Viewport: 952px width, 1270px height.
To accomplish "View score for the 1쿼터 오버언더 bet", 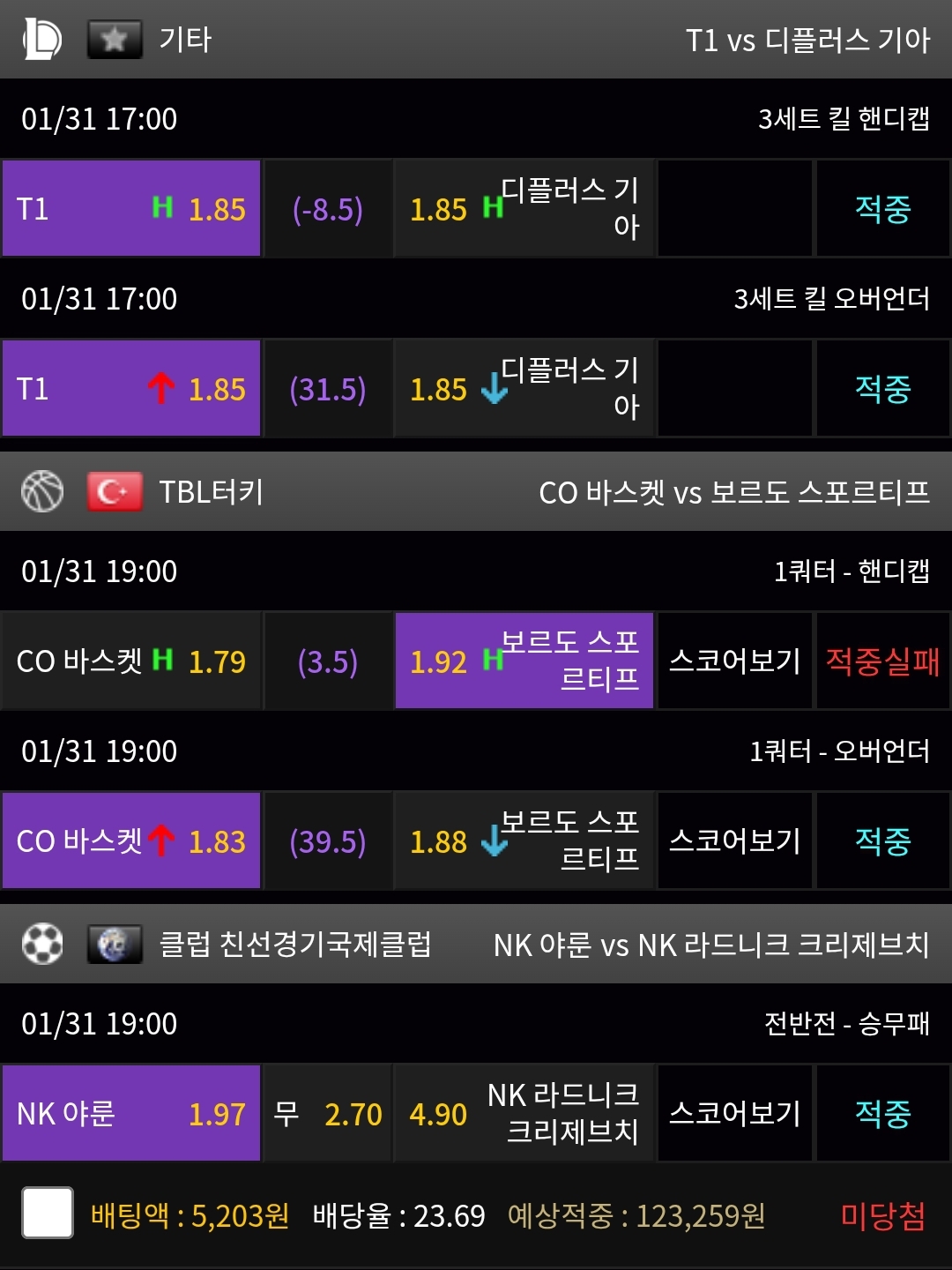I will [x=734, y=840].
